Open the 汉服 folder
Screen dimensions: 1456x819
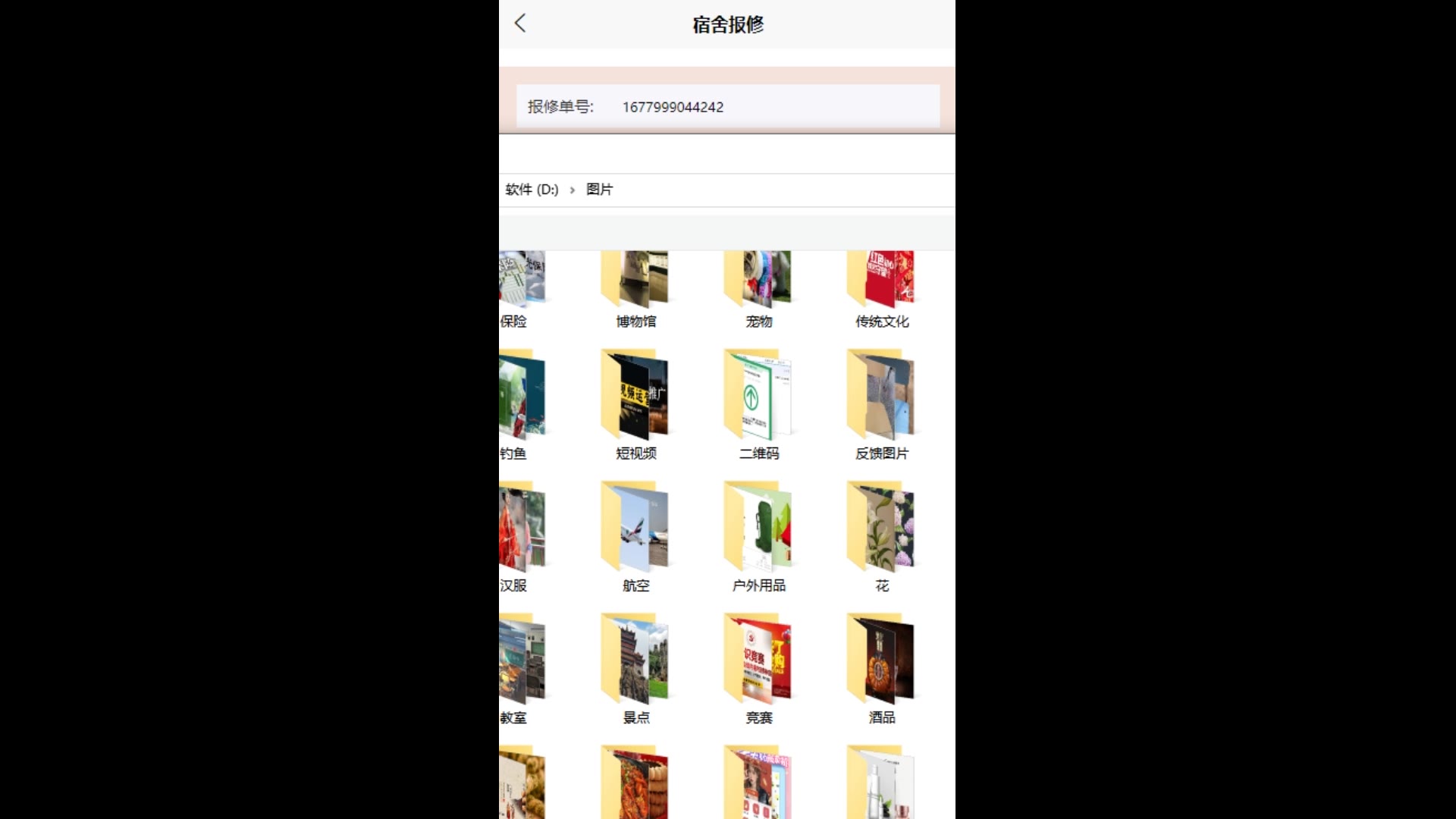click(x=520, y=531)
